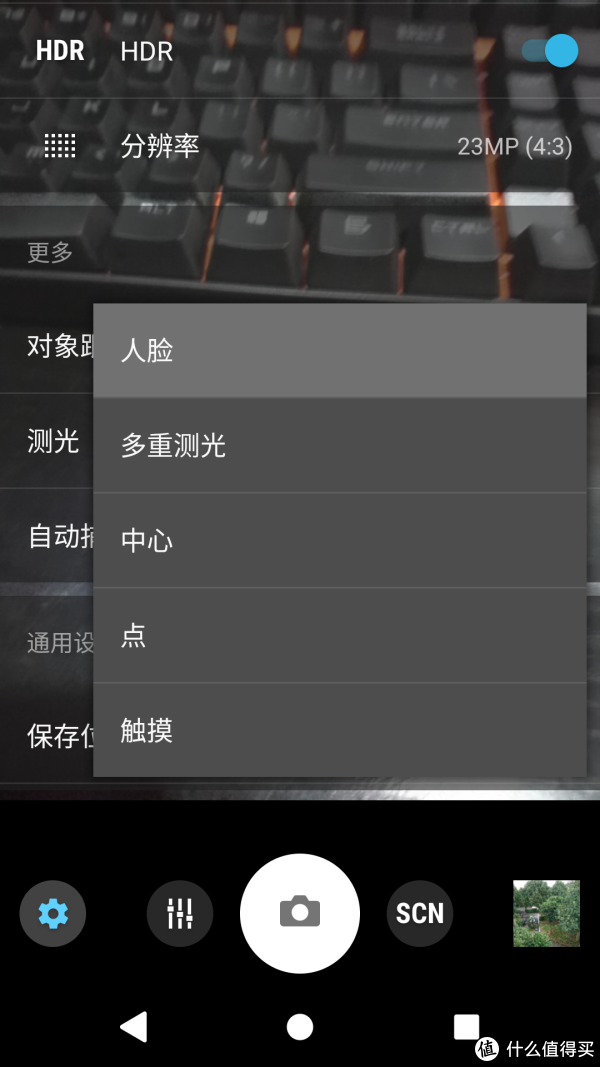This screenshot has height=1067, width=600.
Task: Tap the 测光 metering row
Action: click(x=53, y=441)
